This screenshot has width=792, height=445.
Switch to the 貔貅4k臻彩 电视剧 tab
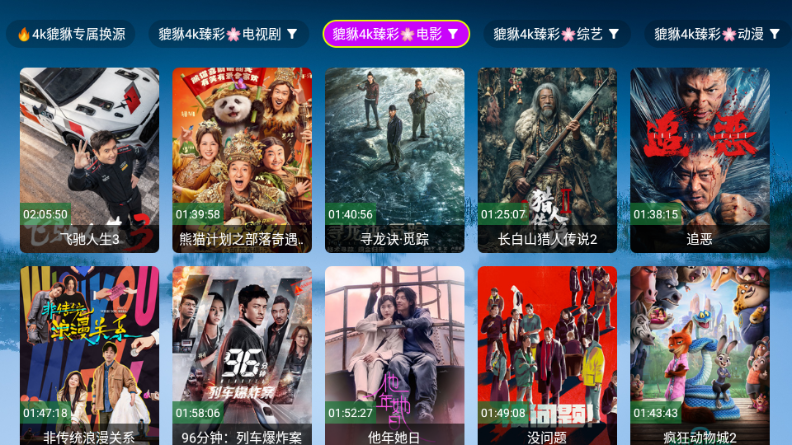click(229, 34)
